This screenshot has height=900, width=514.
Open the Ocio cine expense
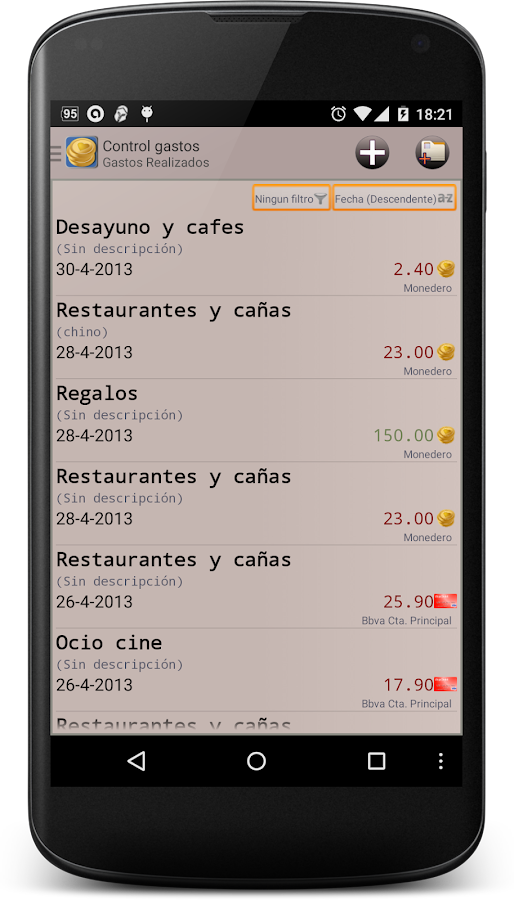tap(256, 670)
